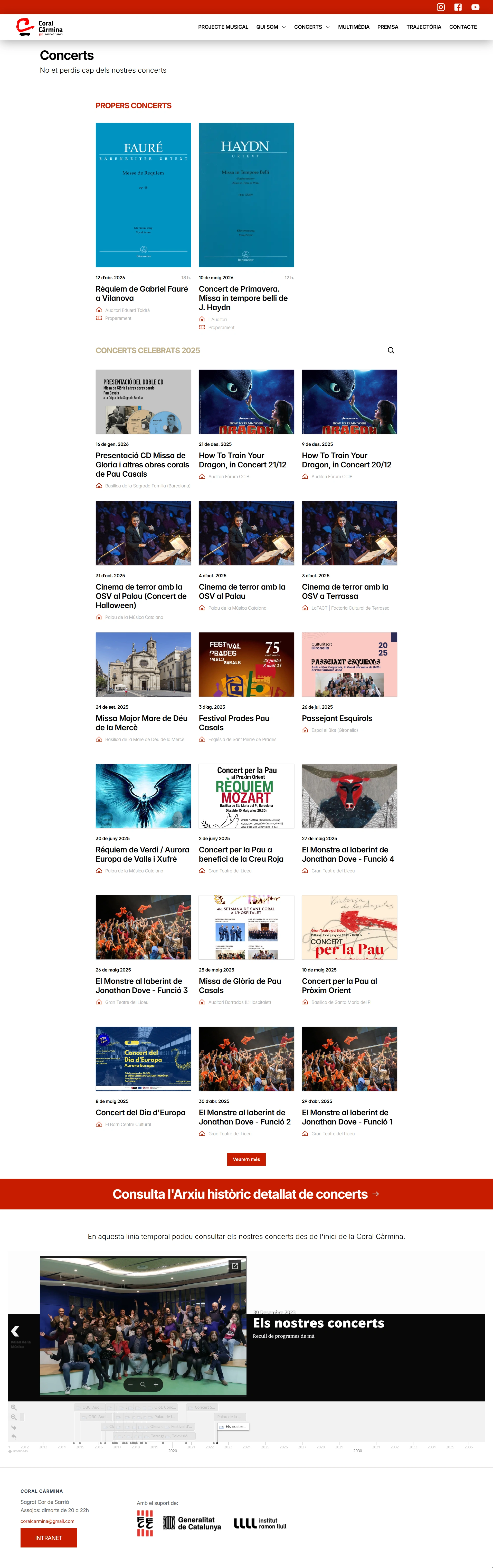Viewport: 493px width, 1568px height.
Task: Email coralcarmina@gmail.com link
Action: 48,1521
